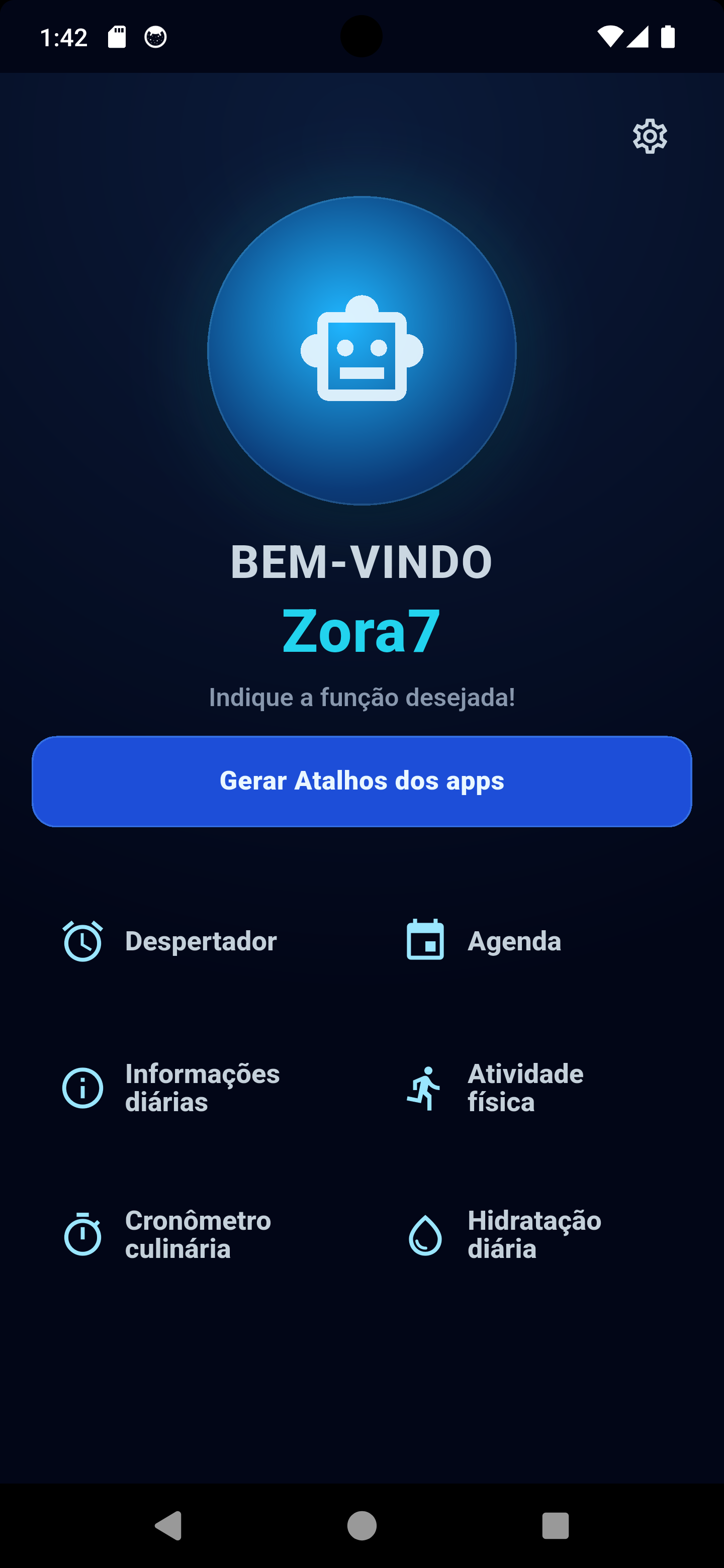The height and width of the screenshot is (1568, 724).
Task: Select the Cronômetro culinária text
Action: point(197,1236)
